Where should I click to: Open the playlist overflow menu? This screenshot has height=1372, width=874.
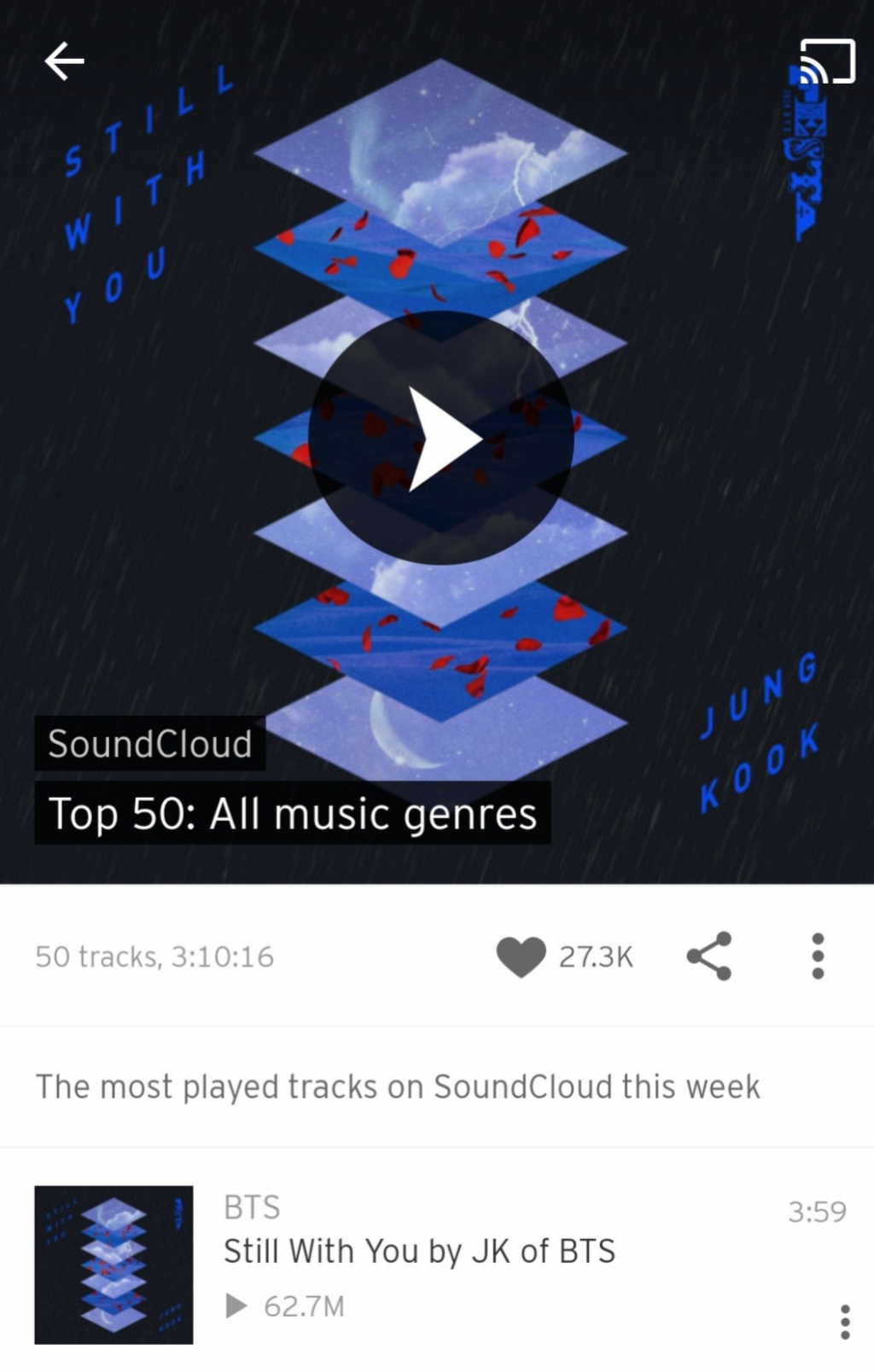click(x=818, y=956)
